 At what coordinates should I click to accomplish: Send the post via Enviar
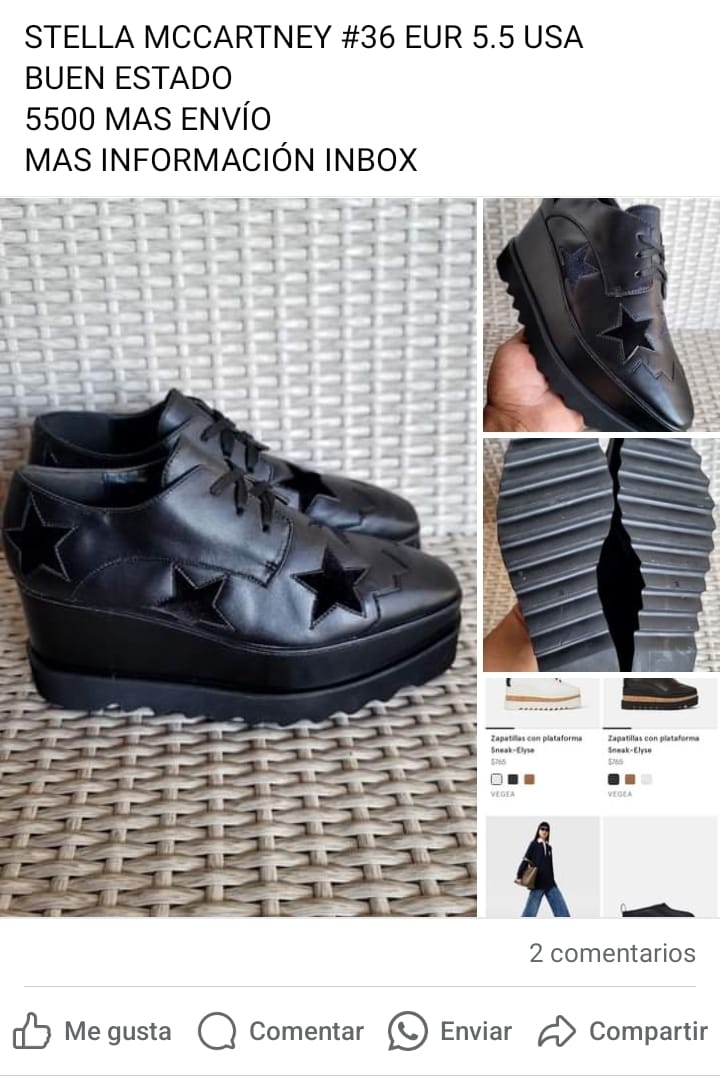tap(450, 1031)
